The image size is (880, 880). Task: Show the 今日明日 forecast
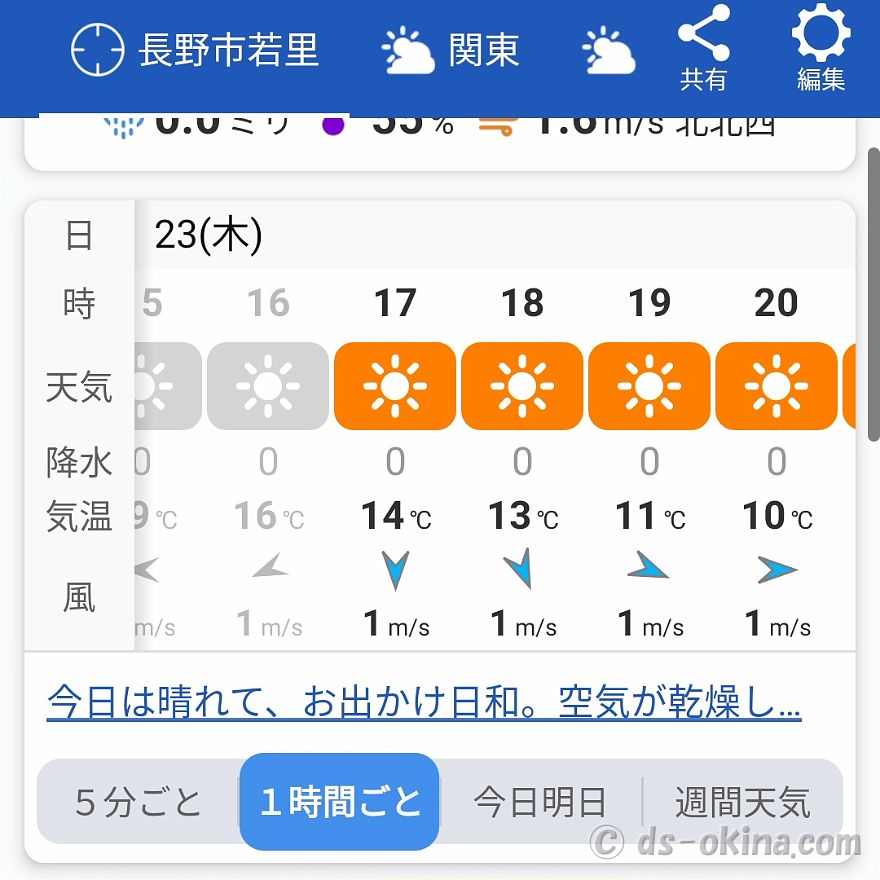(x=540, y=802)
